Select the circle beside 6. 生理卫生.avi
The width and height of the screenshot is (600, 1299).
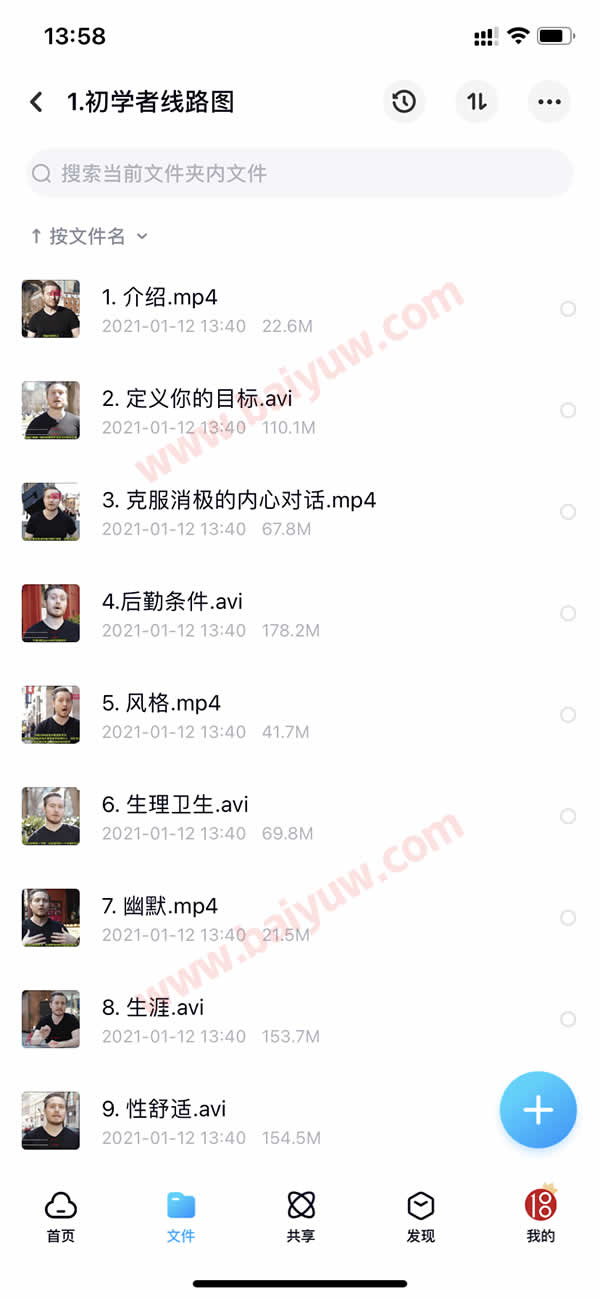click(x=568, y=816)
